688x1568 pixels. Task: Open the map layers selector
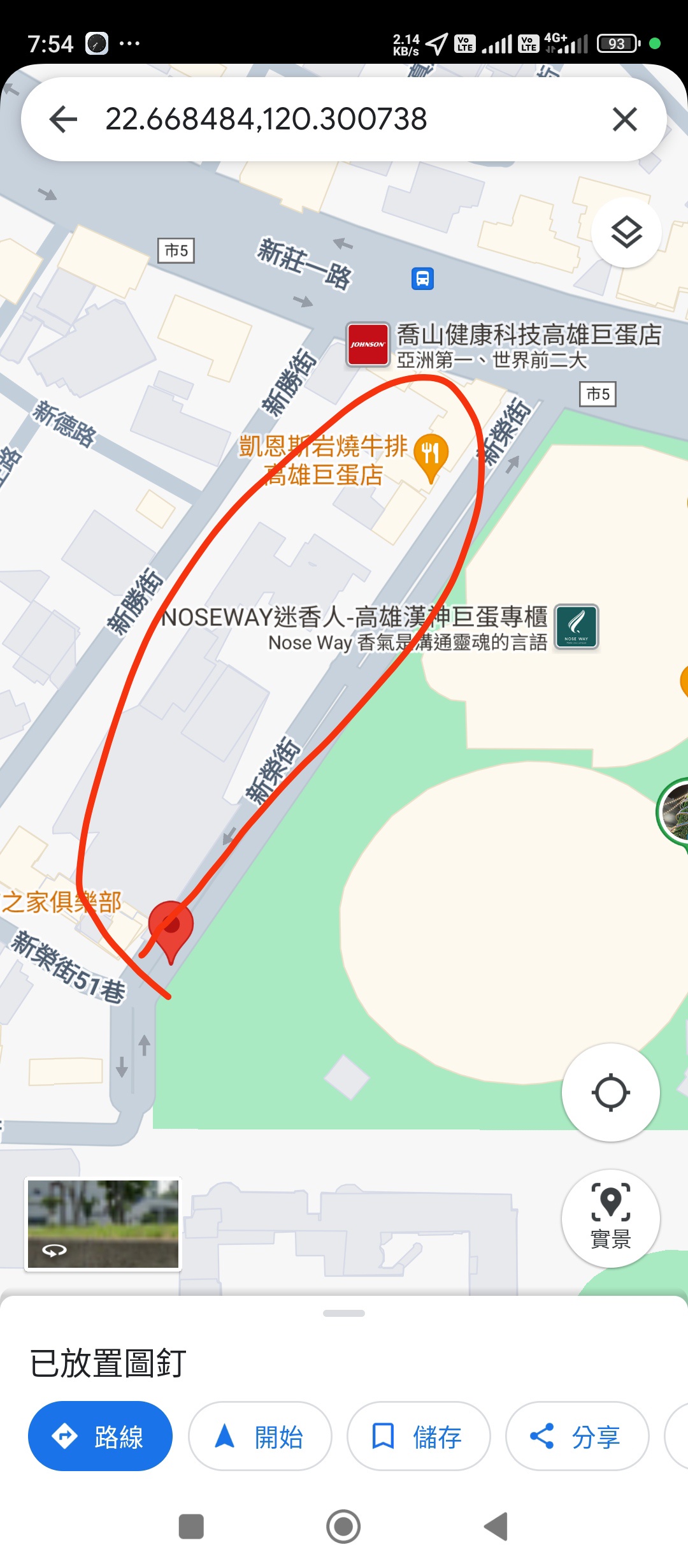tap(626, 233)
